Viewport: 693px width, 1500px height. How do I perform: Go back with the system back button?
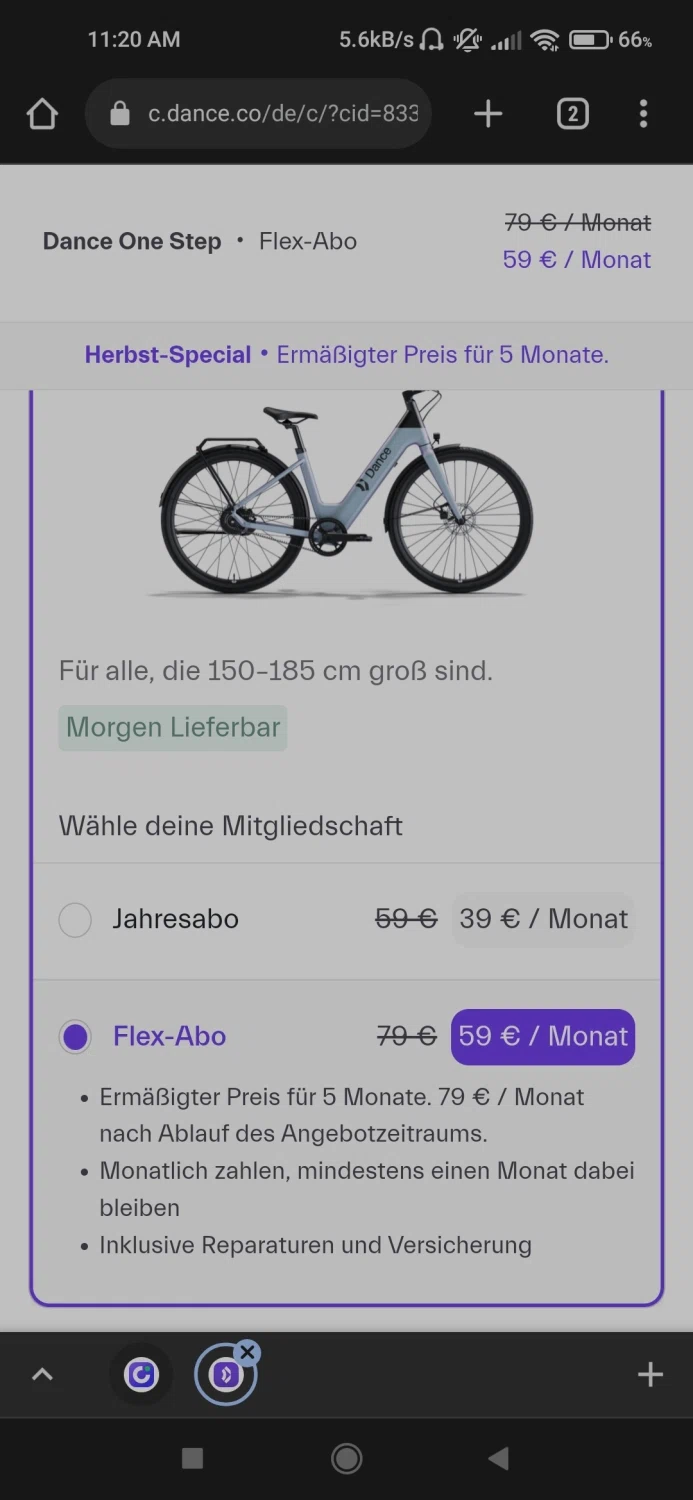pyautogui.click(x=498, y=1459)
